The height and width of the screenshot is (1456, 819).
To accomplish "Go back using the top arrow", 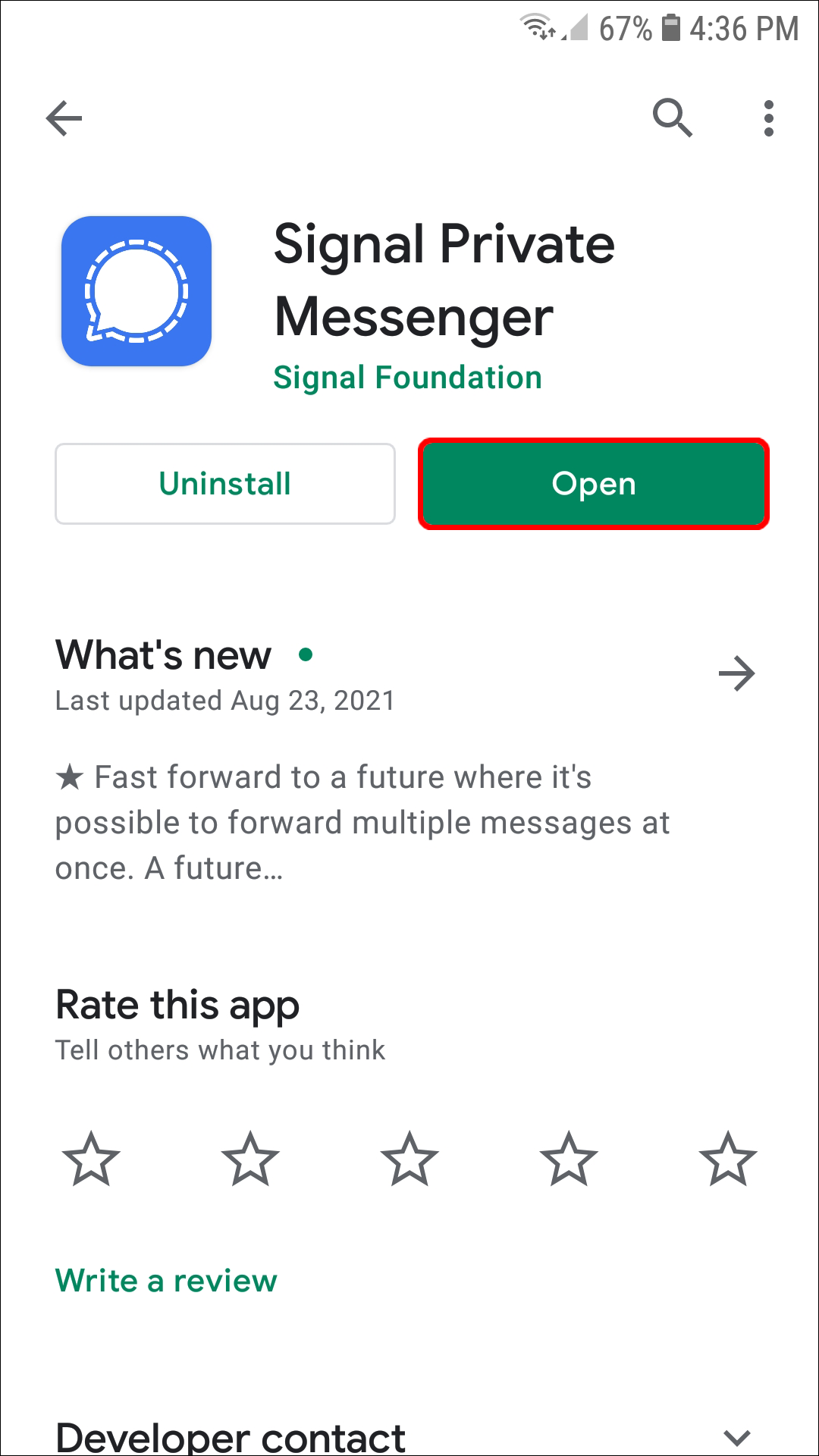I will coord(64,118).
